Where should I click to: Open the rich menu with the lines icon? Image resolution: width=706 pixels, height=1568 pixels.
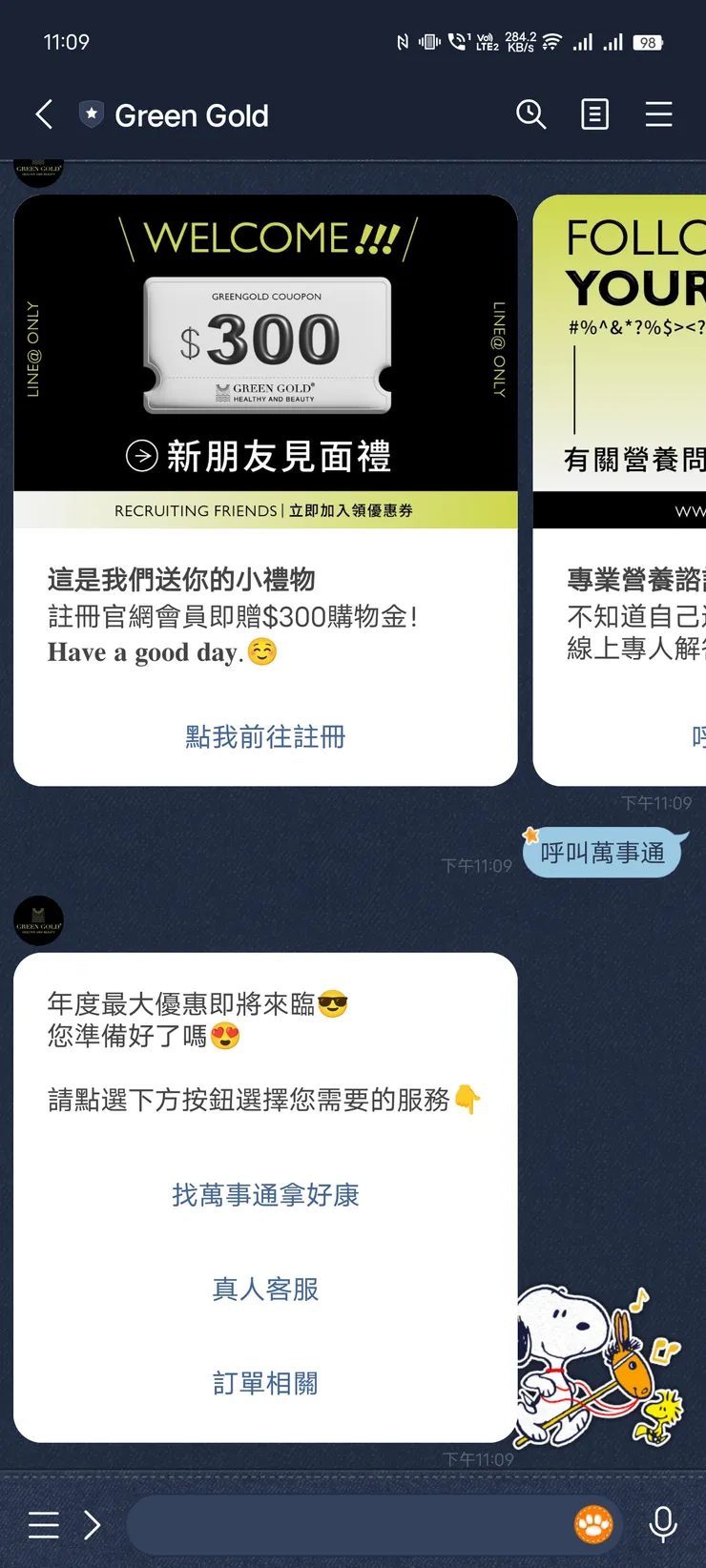[43, 1523]
